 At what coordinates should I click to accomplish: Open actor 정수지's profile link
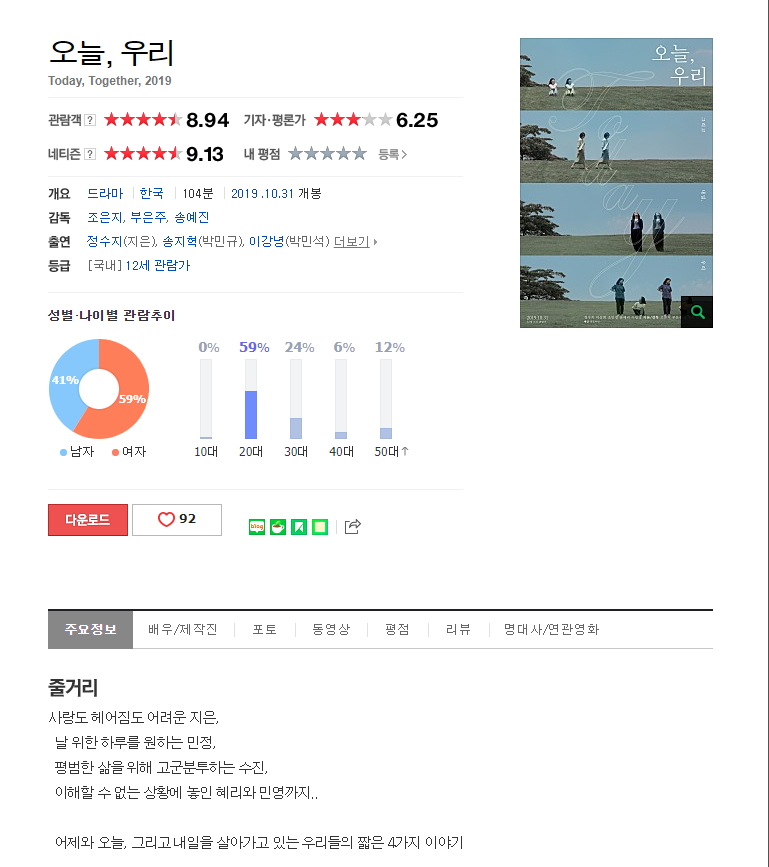coord(104,241)
